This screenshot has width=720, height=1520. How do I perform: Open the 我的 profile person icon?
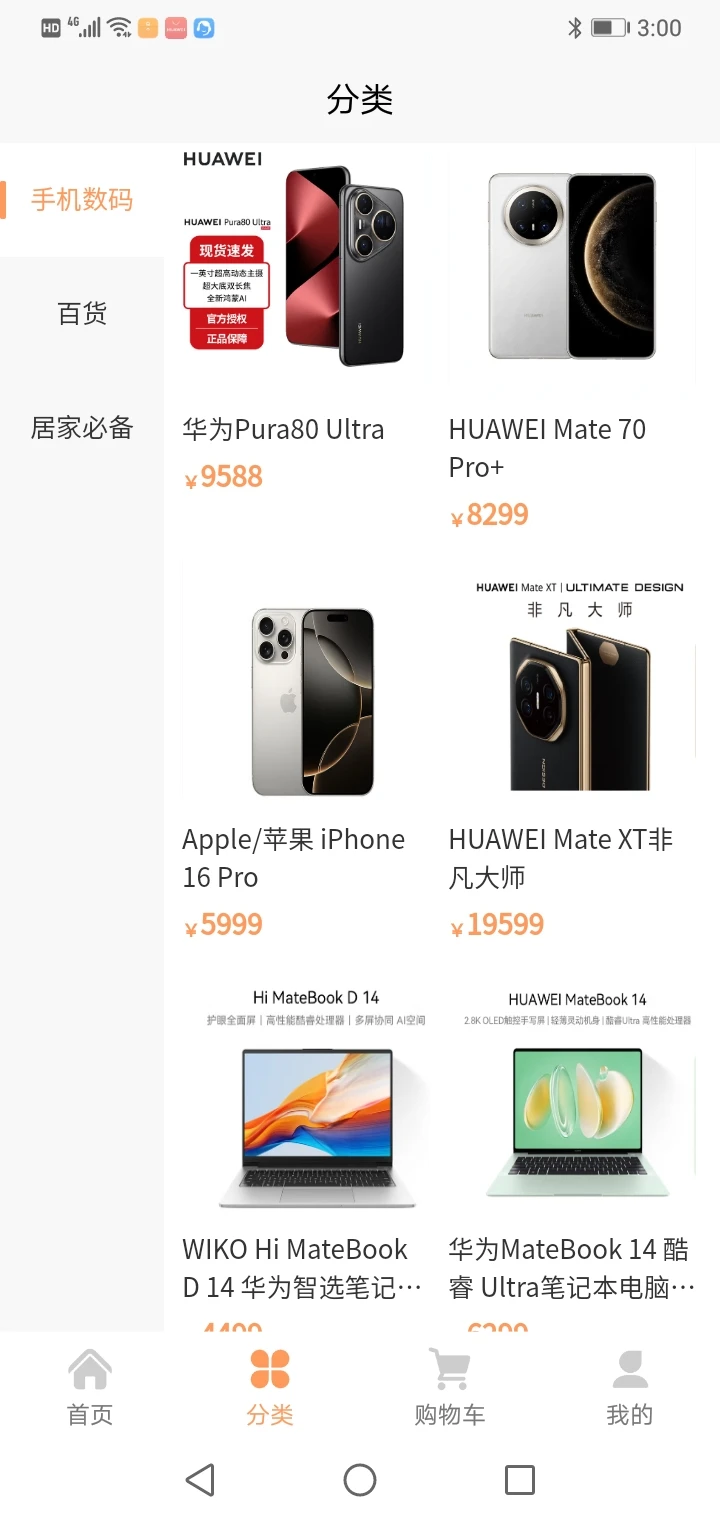click(x=629, y=1375)
